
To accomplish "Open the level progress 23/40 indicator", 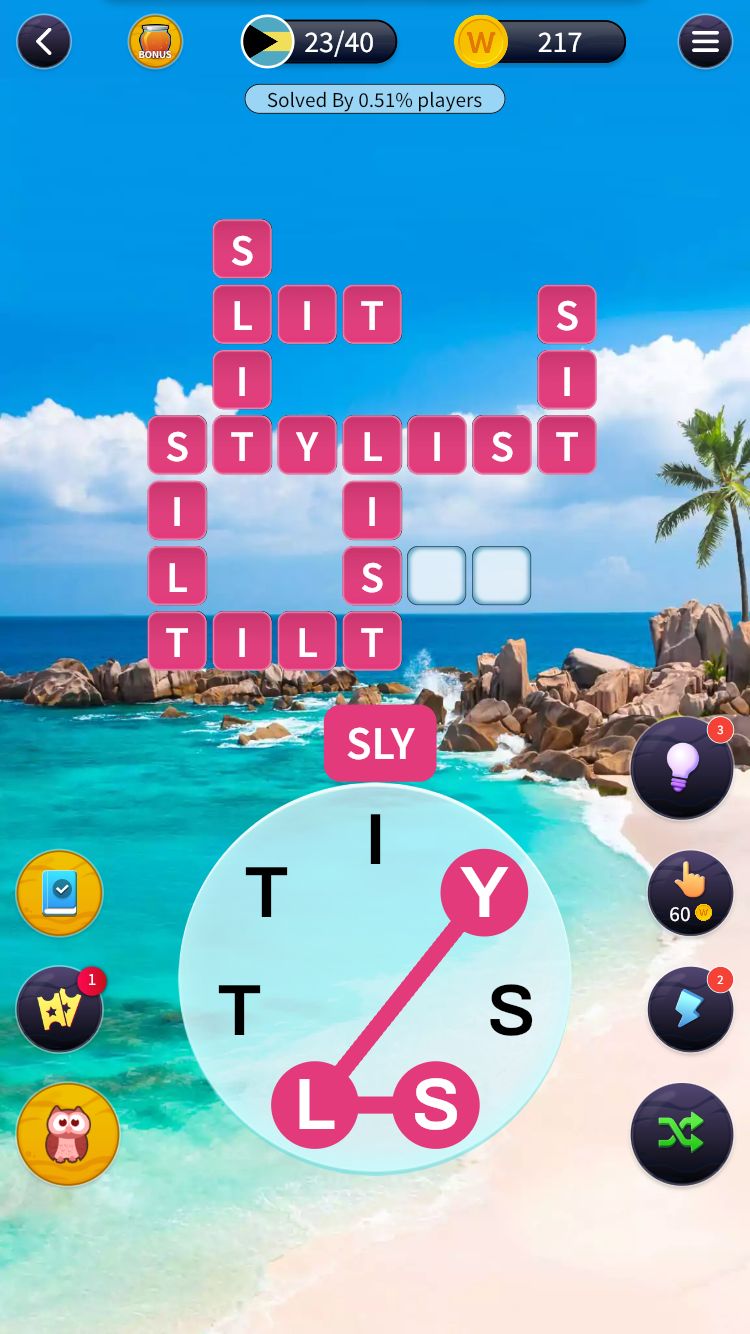I will (x=320, y=42).
